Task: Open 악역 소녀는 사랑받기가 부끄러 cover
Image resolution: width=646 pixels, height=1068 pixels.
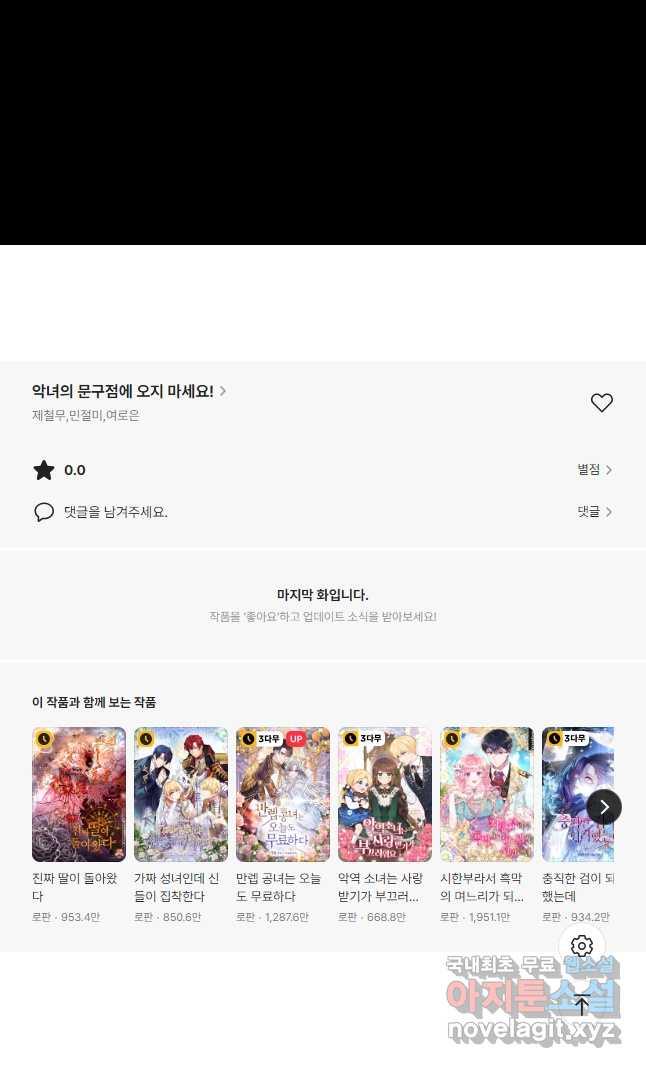Action: 385,794
